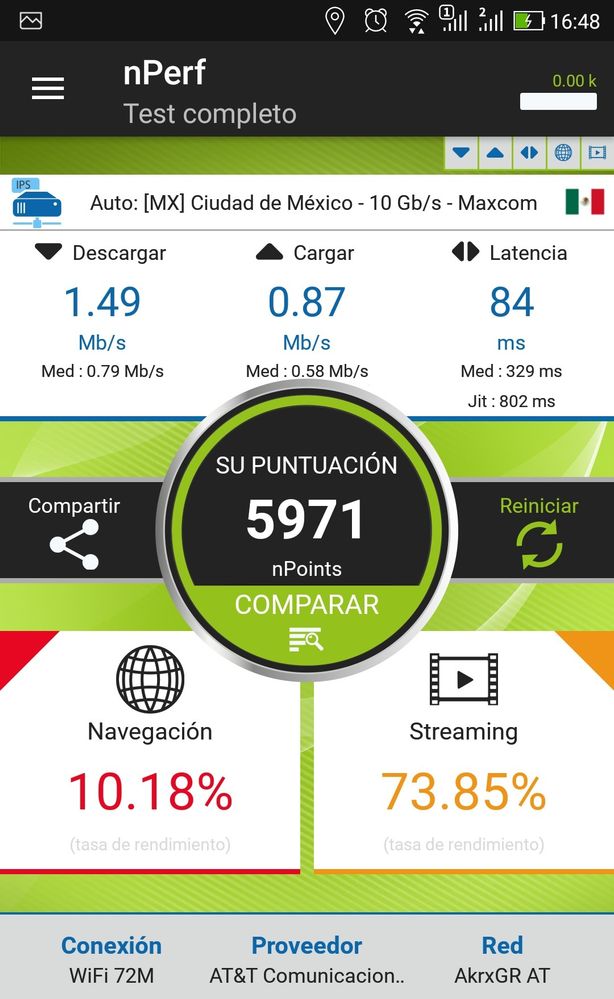The image size is (614, 999).
Task: Open Navegación performance details
Action: (x=150, y=750)
